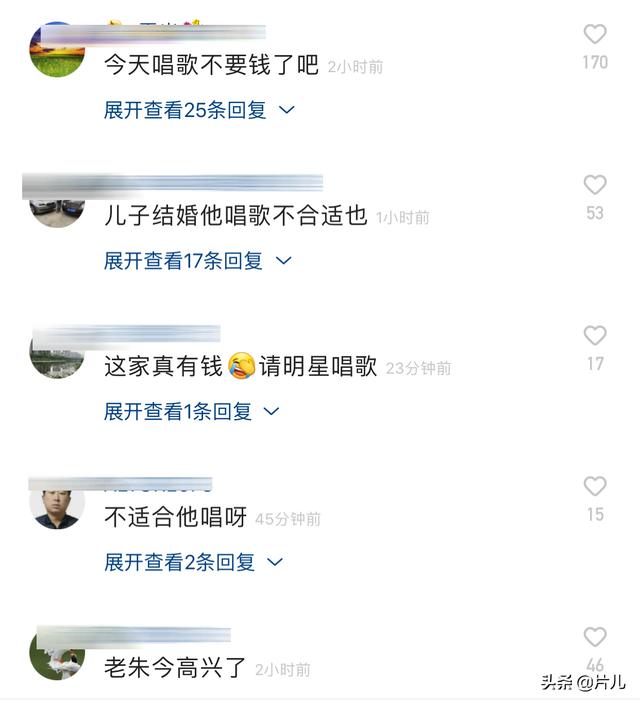Expand 展开查看17条回复
Viewport: 640px width, 705px height.
coord(197,261)
